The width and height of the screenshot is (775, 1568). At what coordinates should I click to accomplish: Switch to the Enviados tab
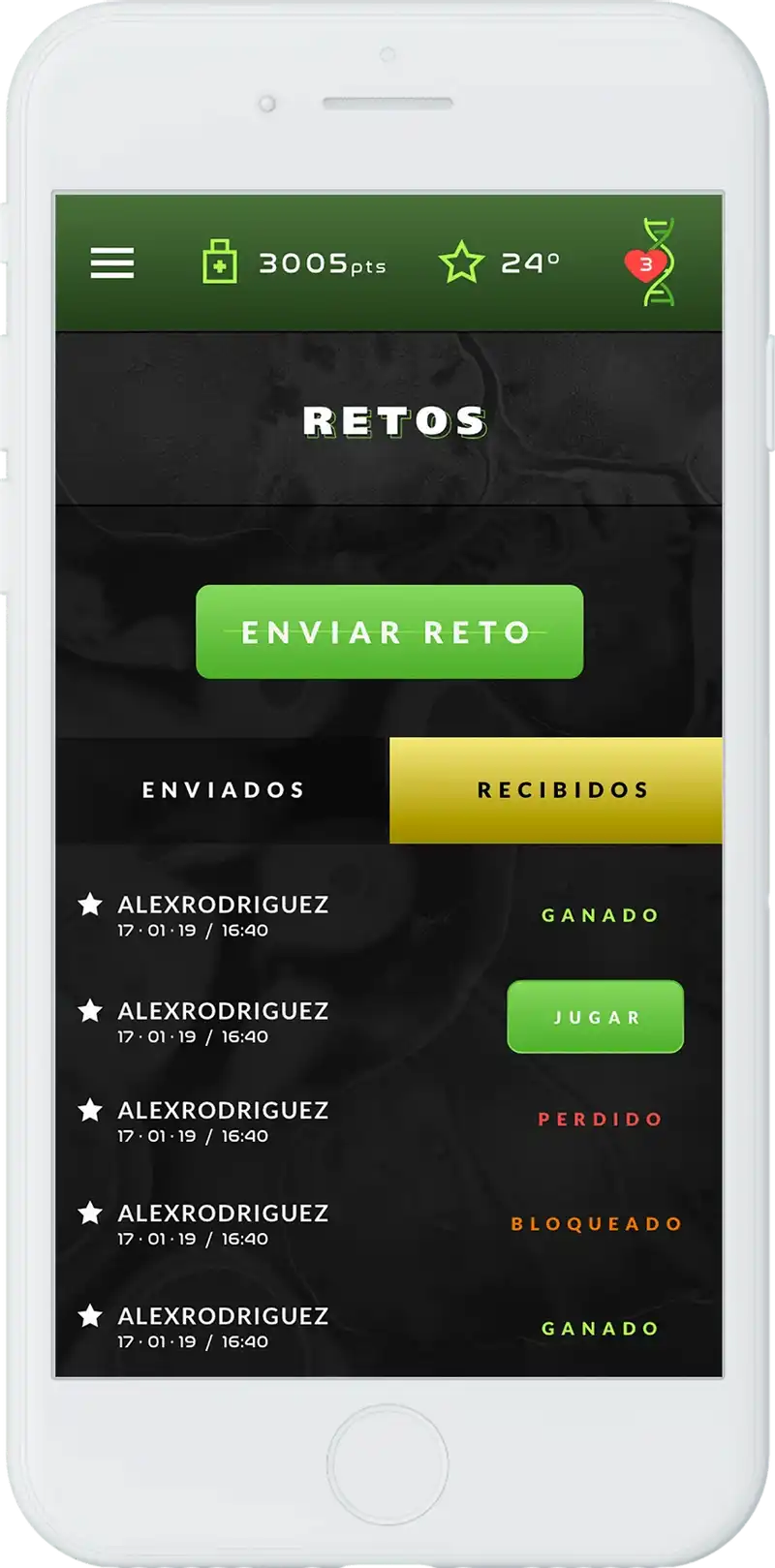click(x=223, y=790)
